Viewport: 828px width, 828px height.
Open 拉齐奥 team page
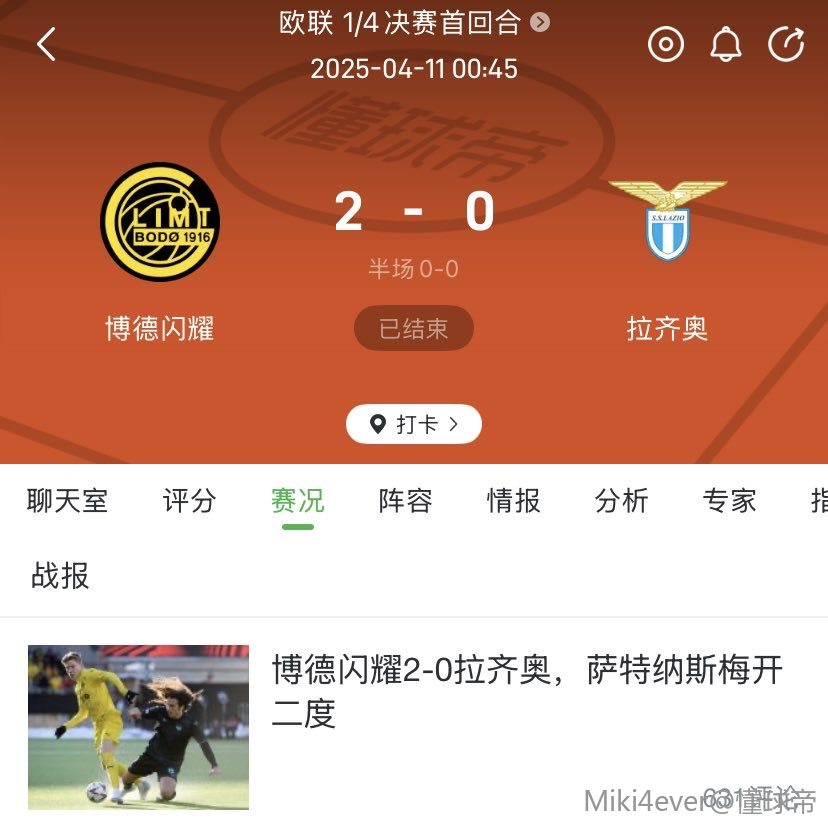click(x=667, y=222)
